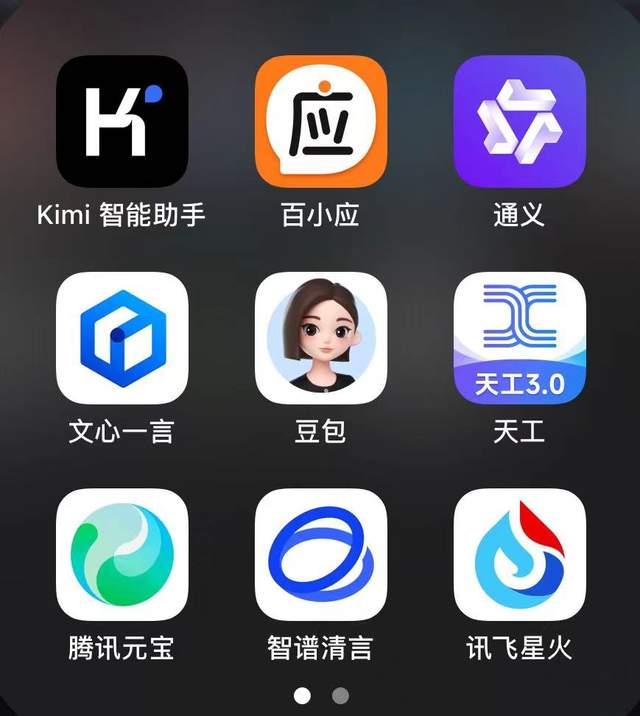The width and height of the screenshot is (640, 716).
Task: Open the 讯飞星火 app
Action: (x=519, y=553)
